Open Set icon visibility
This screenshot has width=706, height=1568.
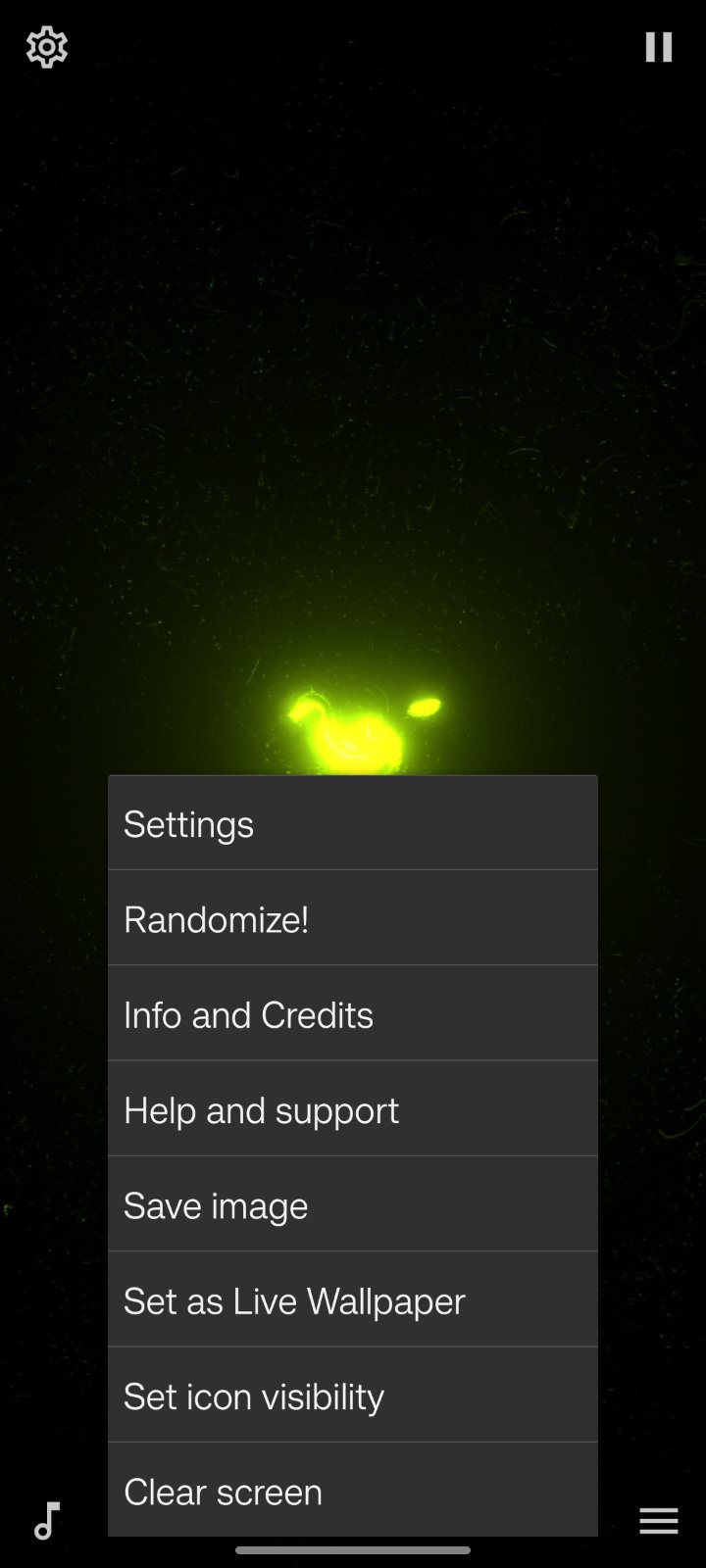[353, 1395]
